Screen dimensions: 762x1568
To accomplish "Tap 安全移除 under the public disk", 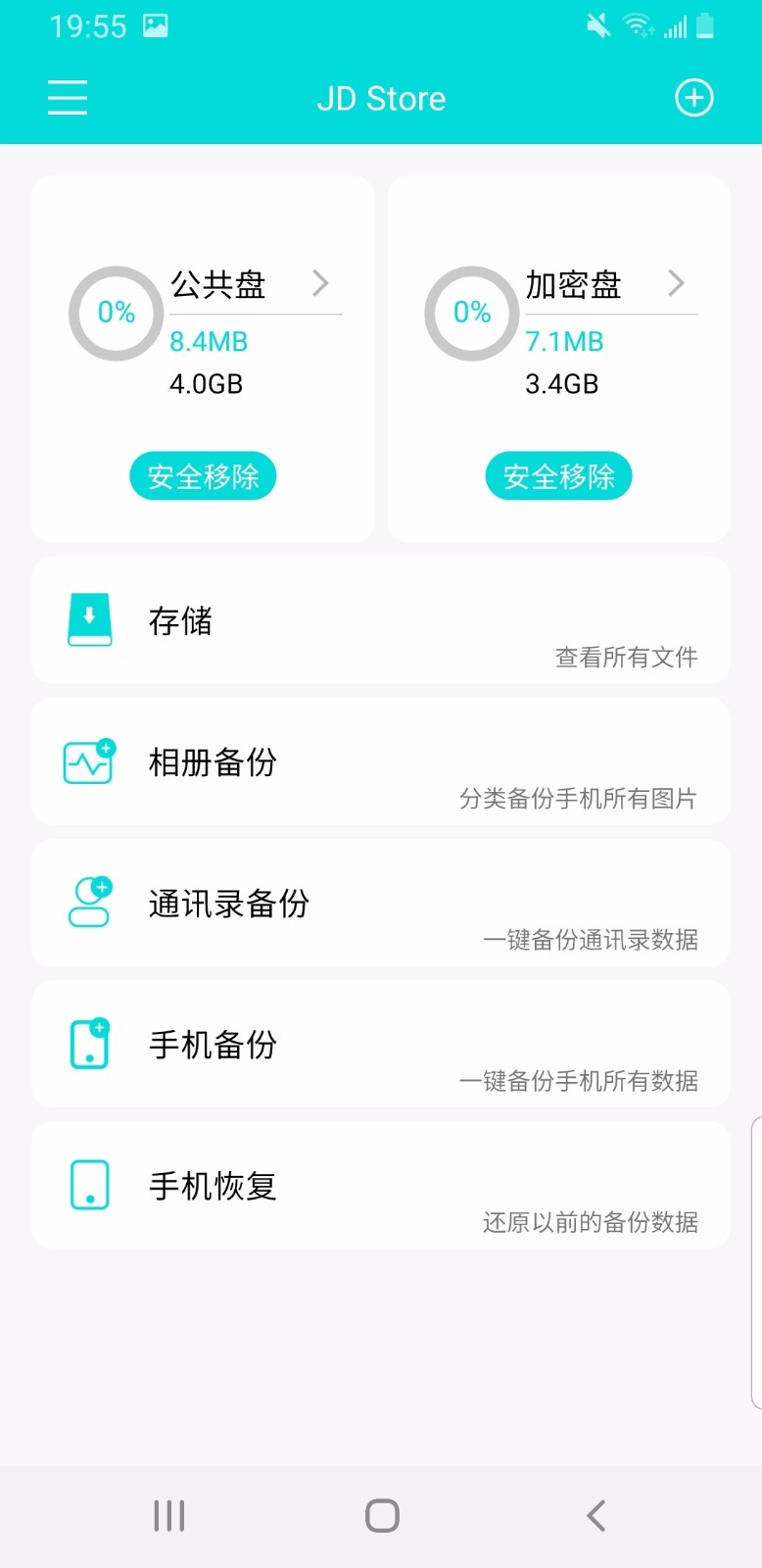I will 202,475.
